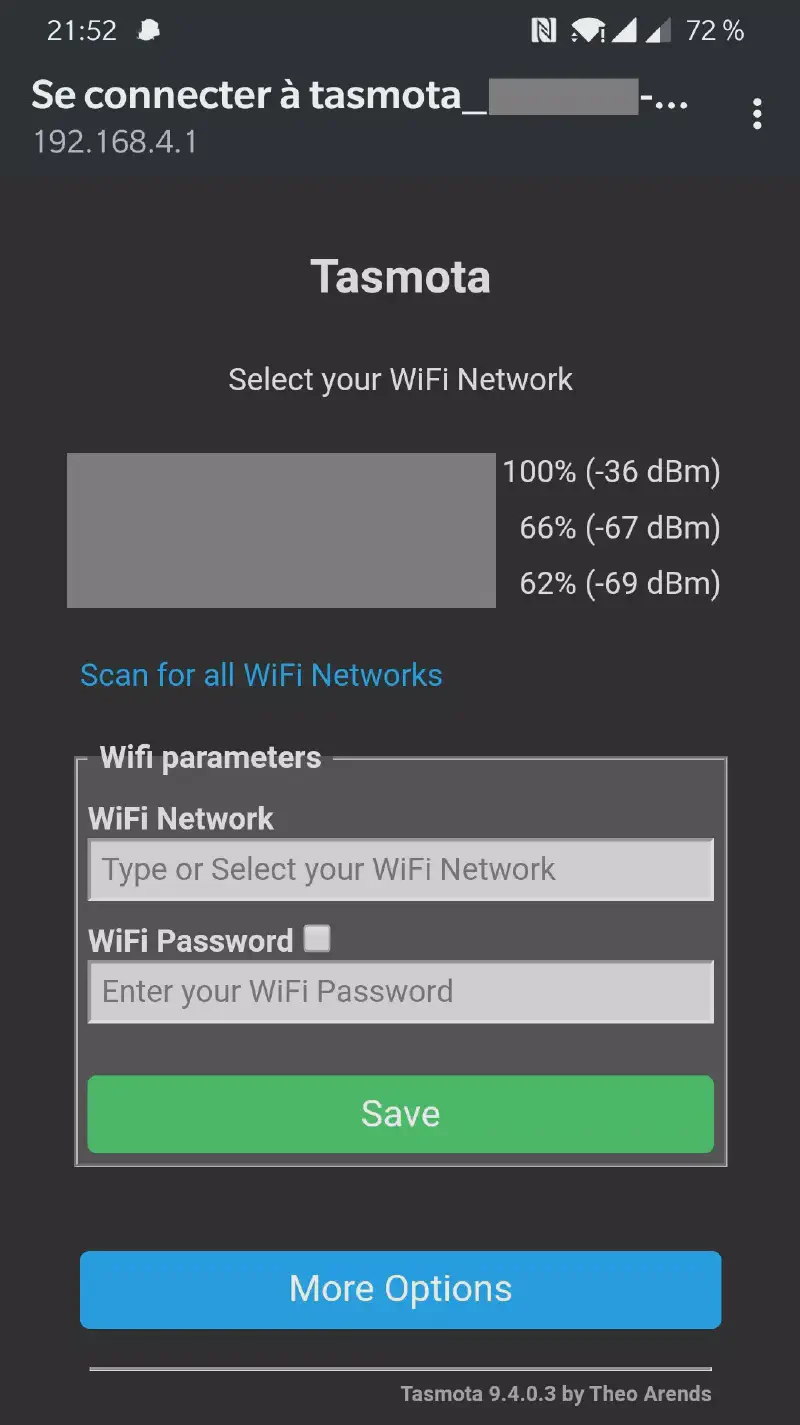Viewport: 800px width, 1425px height.
Task: Focus the Enter your WiFi Password field
Action: (400, 991)
